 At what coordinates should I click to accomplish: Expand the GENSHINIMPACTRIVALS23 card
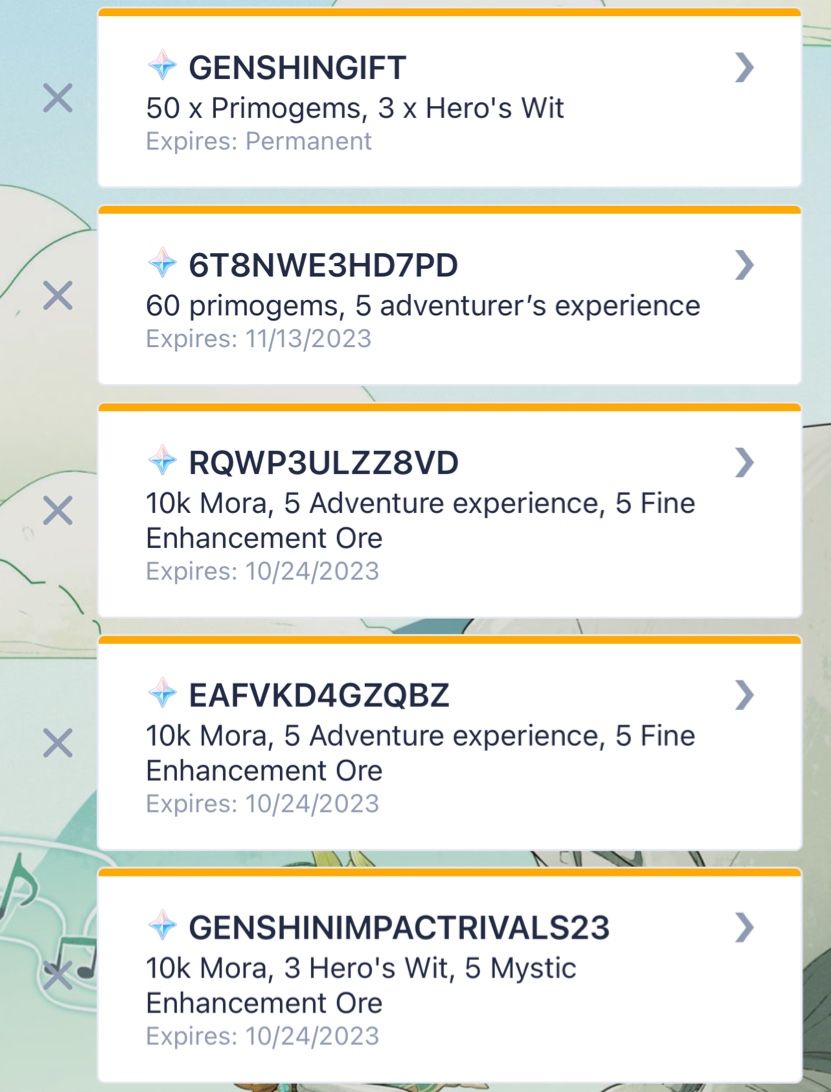[x=743, y=927]
